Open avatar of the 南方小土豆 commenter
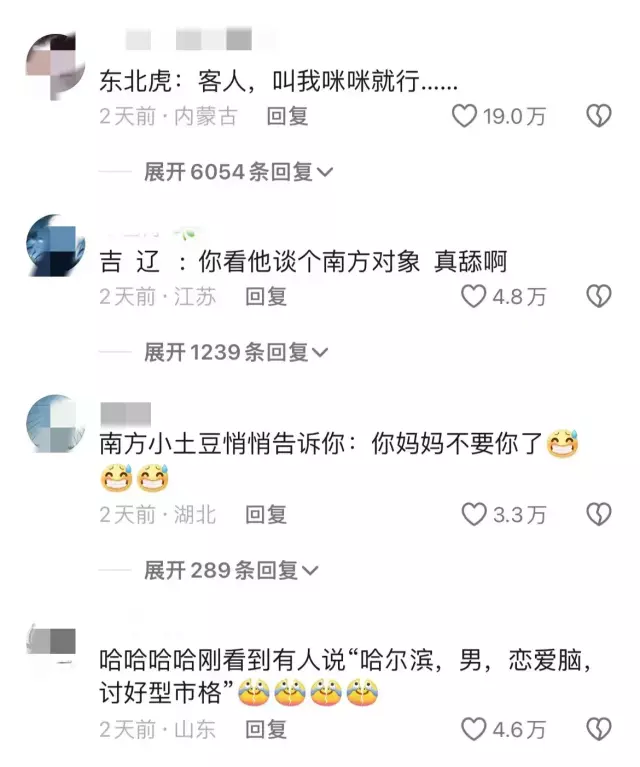This screenshot has width=640, height=767. [x=53, y=426]
